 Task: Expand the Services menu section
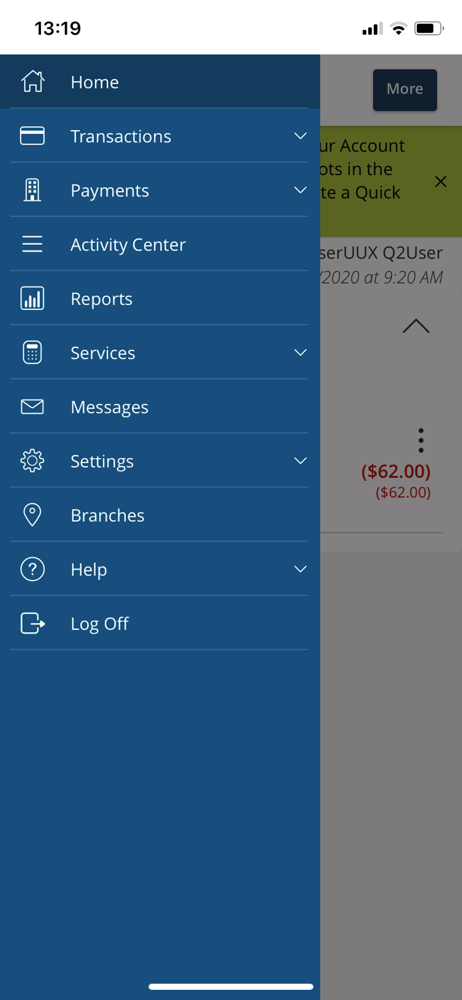pos(160,353)
